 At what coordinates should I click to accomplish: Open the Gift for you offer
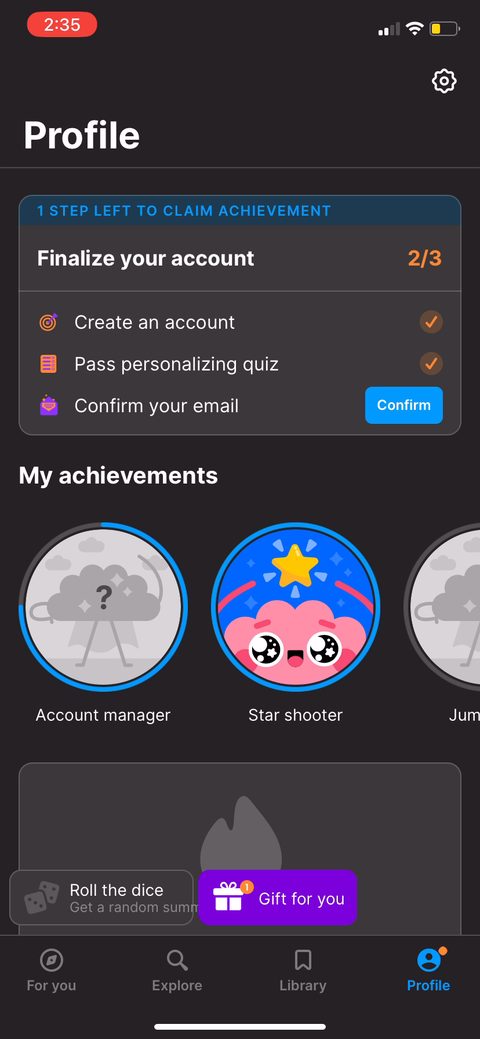coord(278,898)
